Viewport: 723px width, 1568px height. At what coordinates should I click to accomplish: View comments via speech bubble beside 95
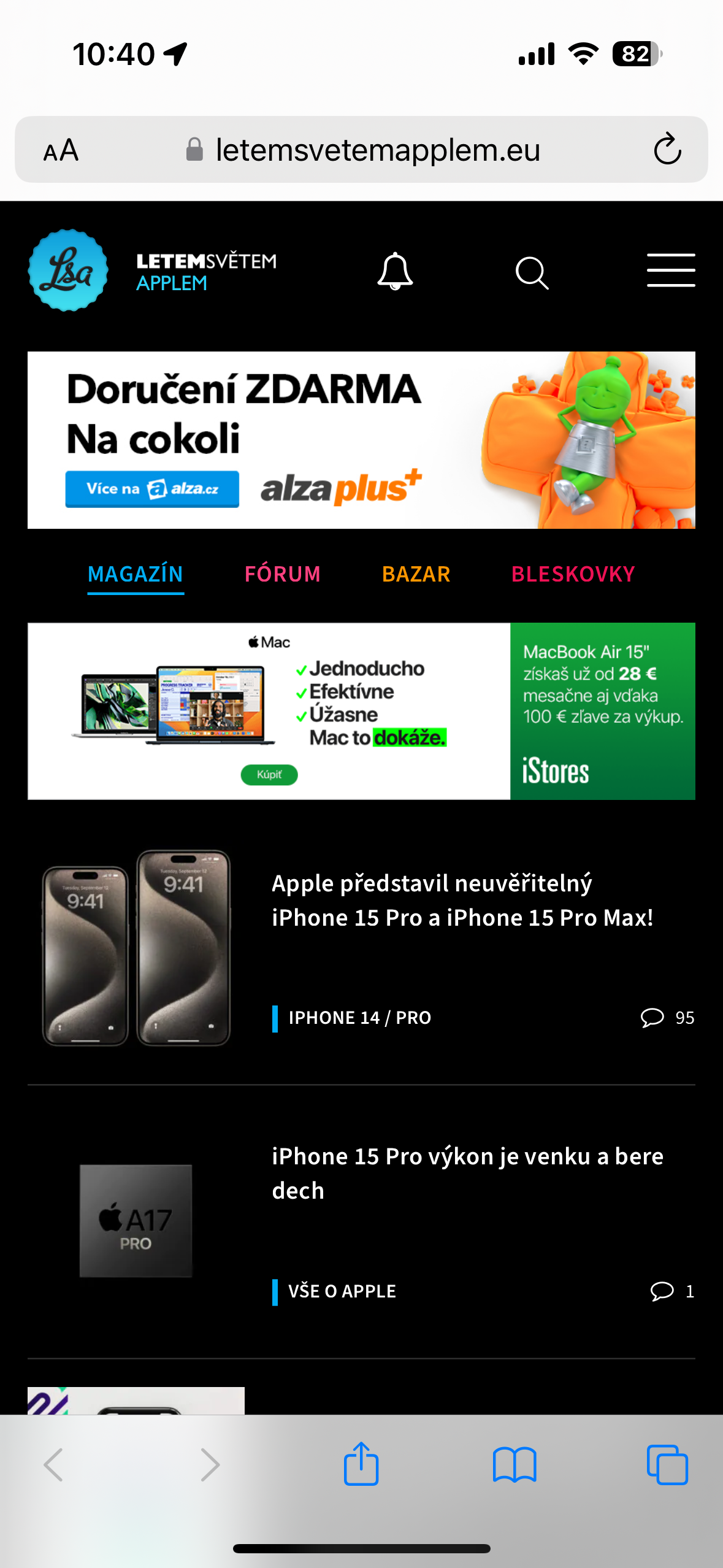654,1017
